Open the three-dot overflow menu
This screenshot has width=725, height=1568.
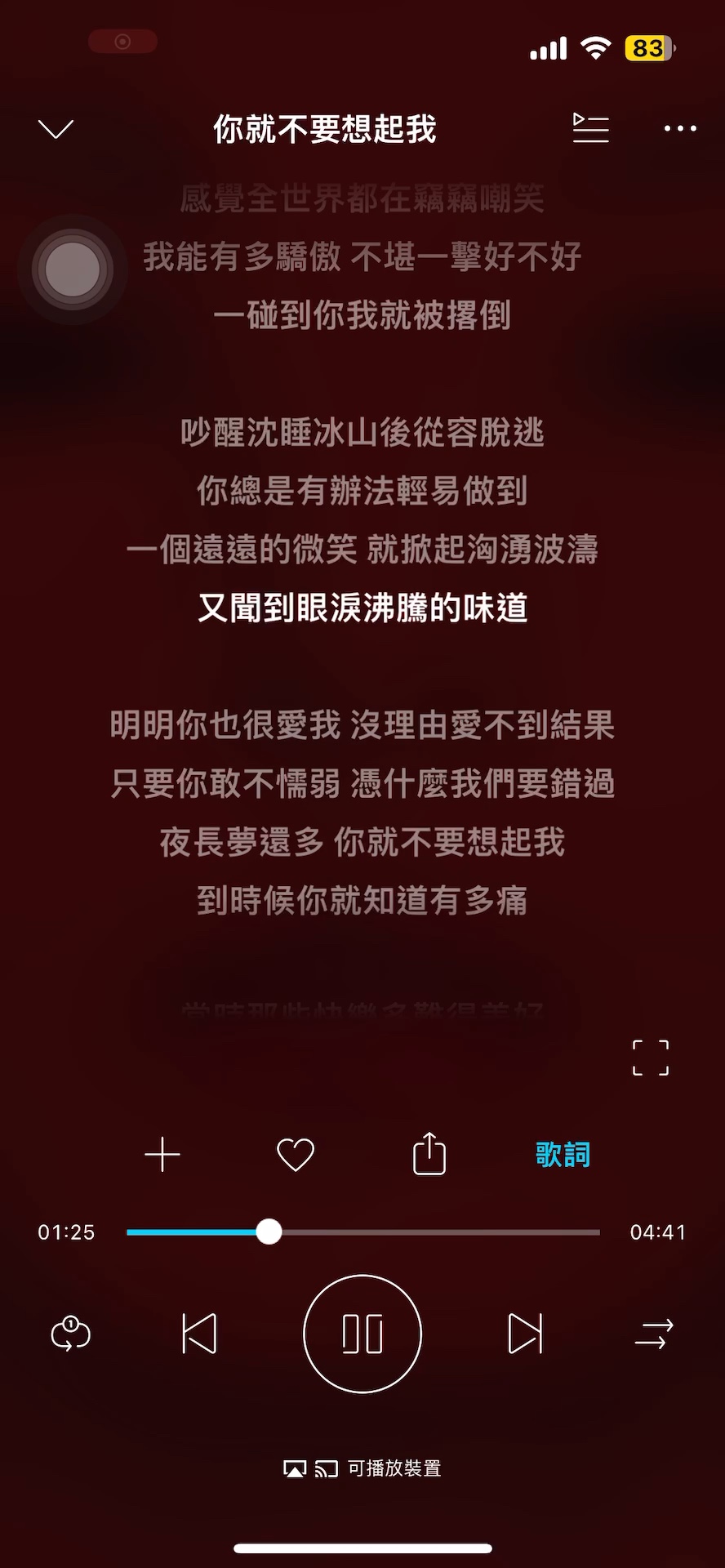[x=679, y=128]
